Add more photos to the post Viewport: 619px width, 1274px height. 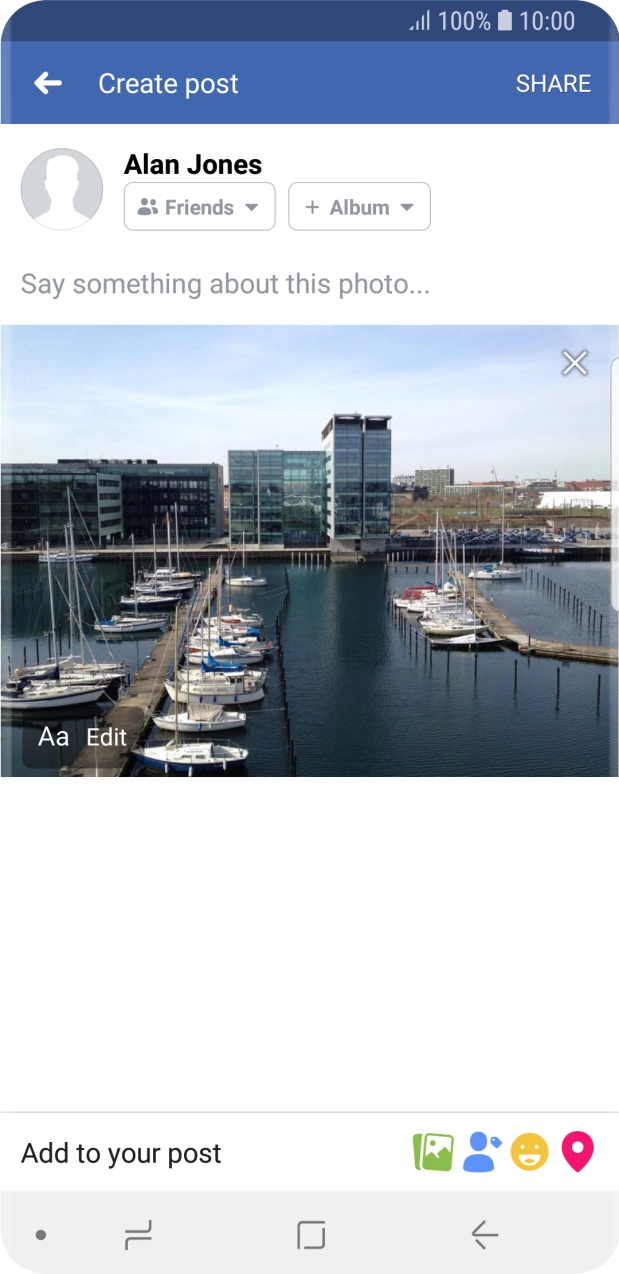[433, 1152]
